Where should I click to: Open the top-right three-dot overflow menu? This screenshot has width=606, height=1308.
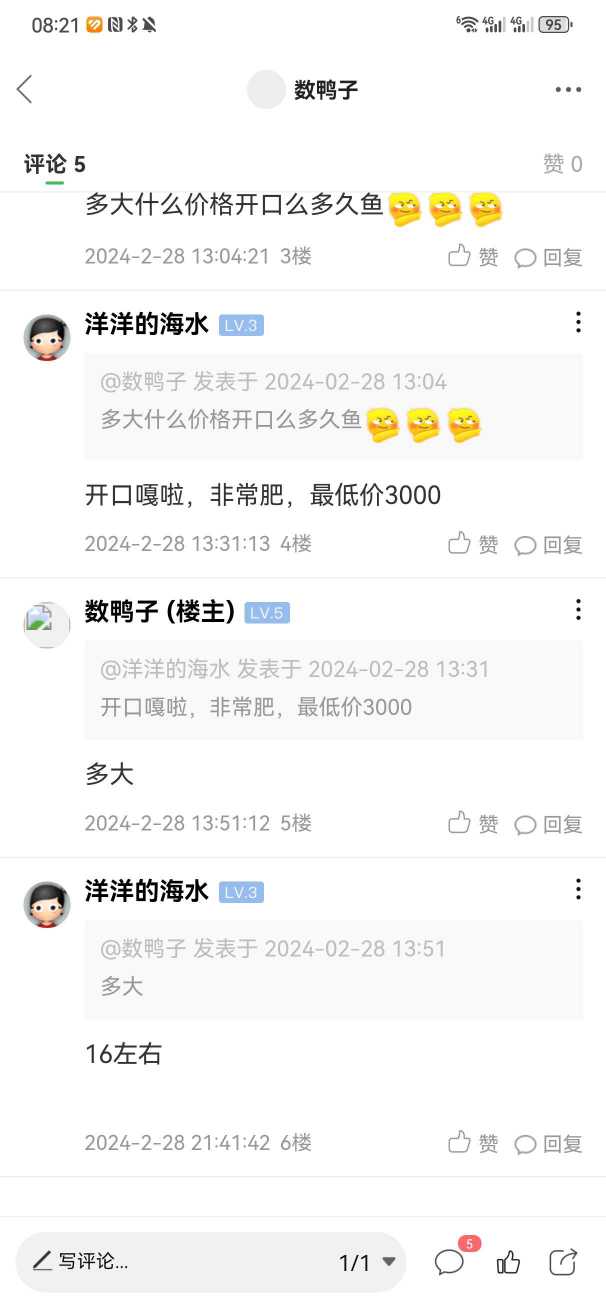click(x=568, y=90)
